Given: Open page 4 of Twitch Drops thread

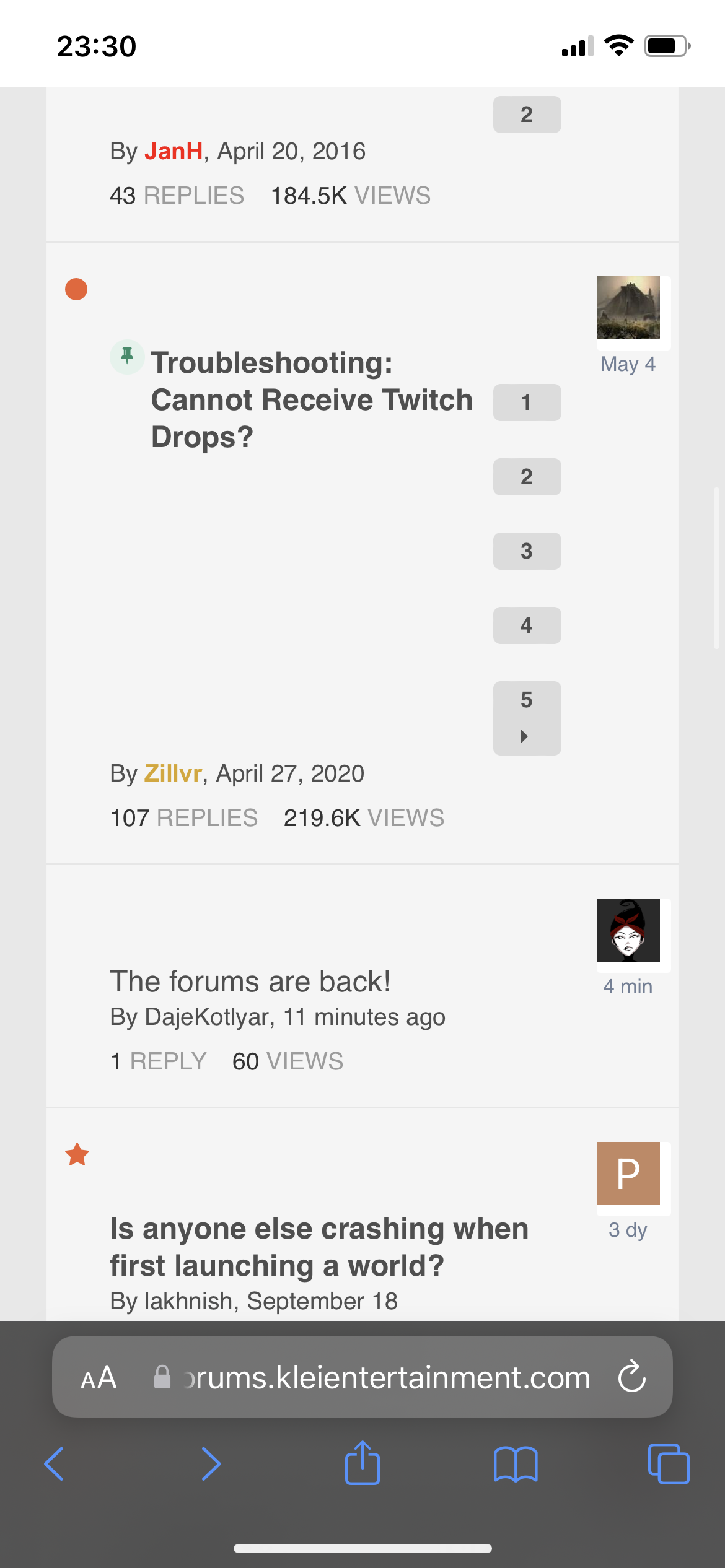Looking at the screenshot, I should (527, 625).
